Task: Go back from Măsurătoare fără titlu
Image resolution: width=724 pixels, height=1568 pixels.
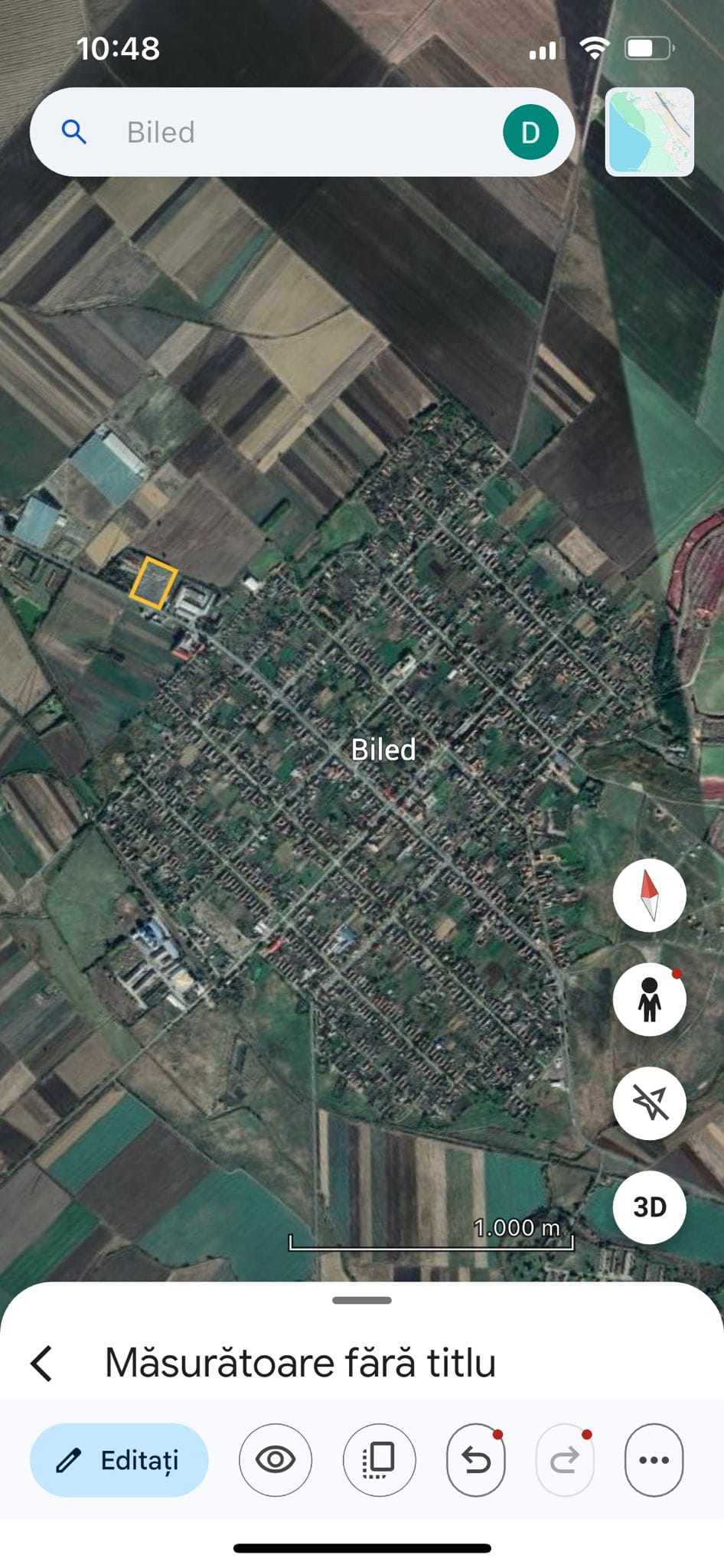Action: [42, 1364]
